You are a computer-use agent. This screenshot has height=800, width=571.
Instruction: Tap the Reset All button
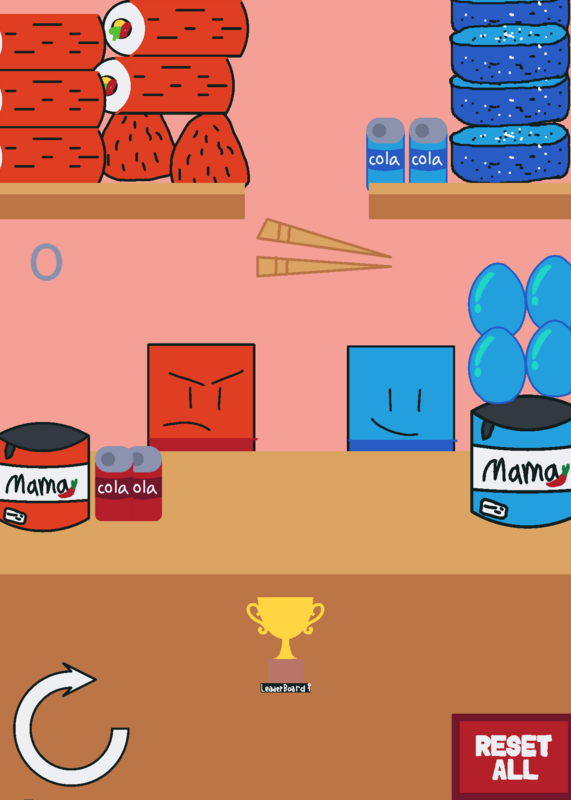[511, 757]
